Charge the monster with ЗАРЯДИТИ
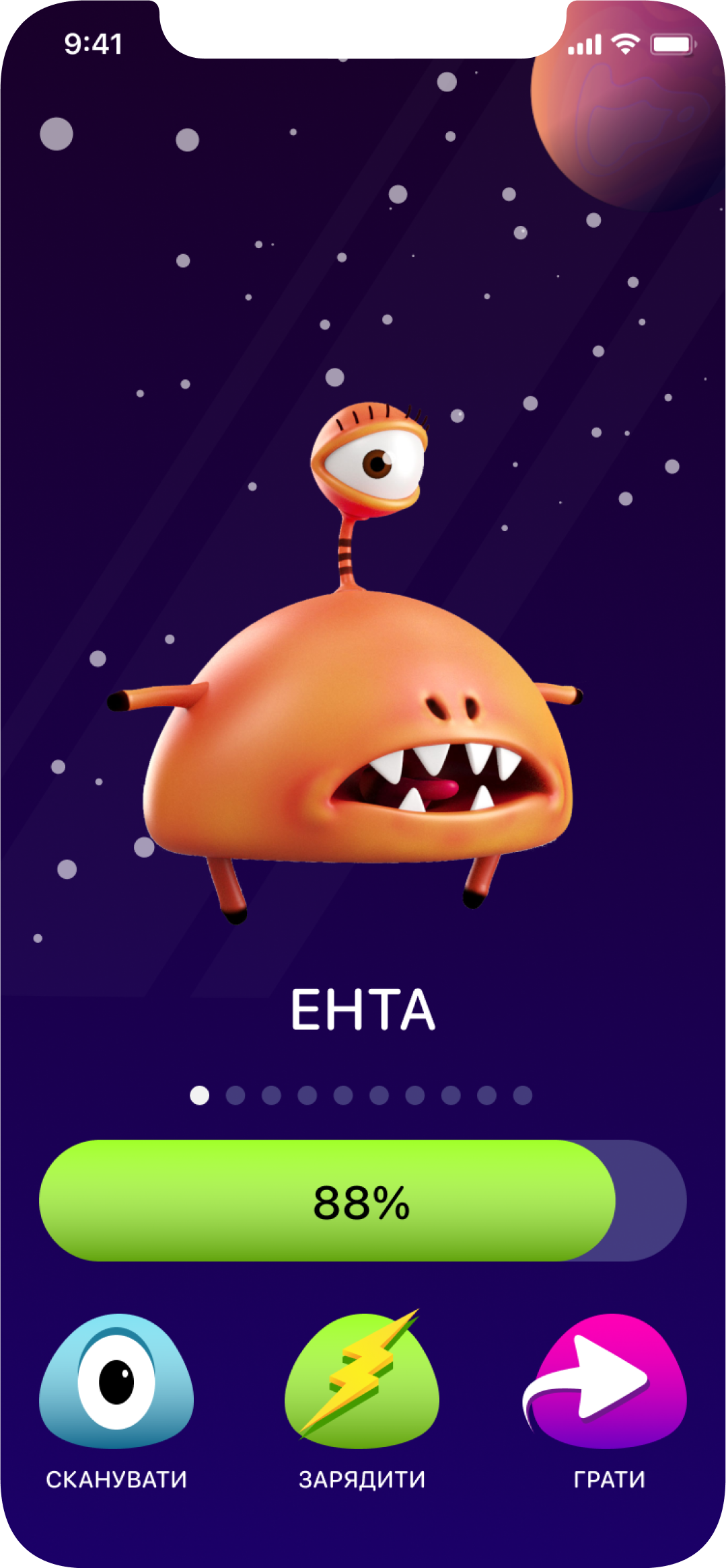This screenshot has width=726, height=1568. click(x=362, y=1382)
